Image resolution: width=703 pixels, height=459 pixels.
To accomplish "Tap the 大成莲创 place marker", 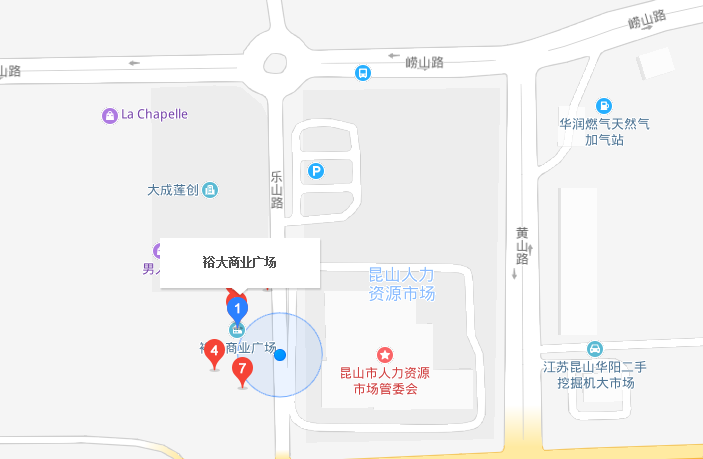I will tap(210, 189).
